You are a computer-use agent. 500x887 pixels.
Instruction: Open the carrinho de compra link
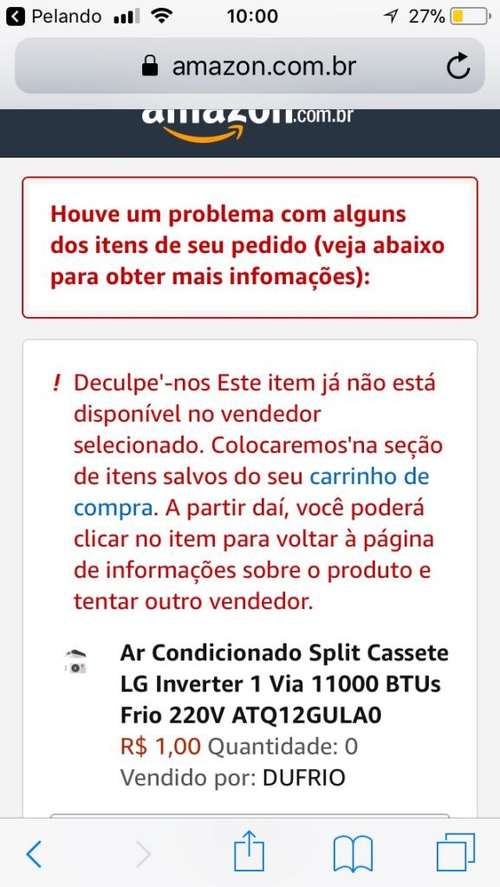click(252, 492)
